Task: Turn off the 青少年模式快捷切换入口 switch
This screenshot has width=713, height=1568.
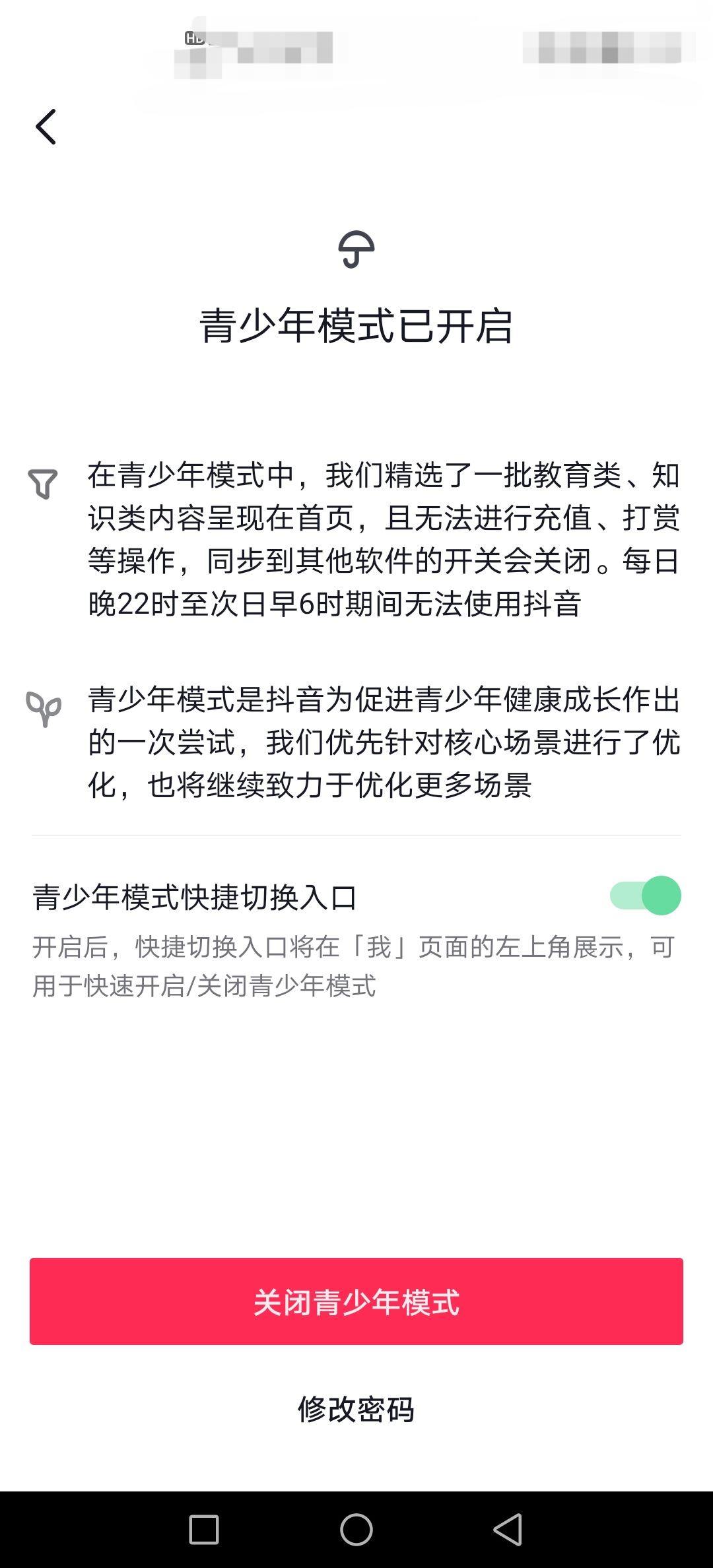Action: point(645,895)
